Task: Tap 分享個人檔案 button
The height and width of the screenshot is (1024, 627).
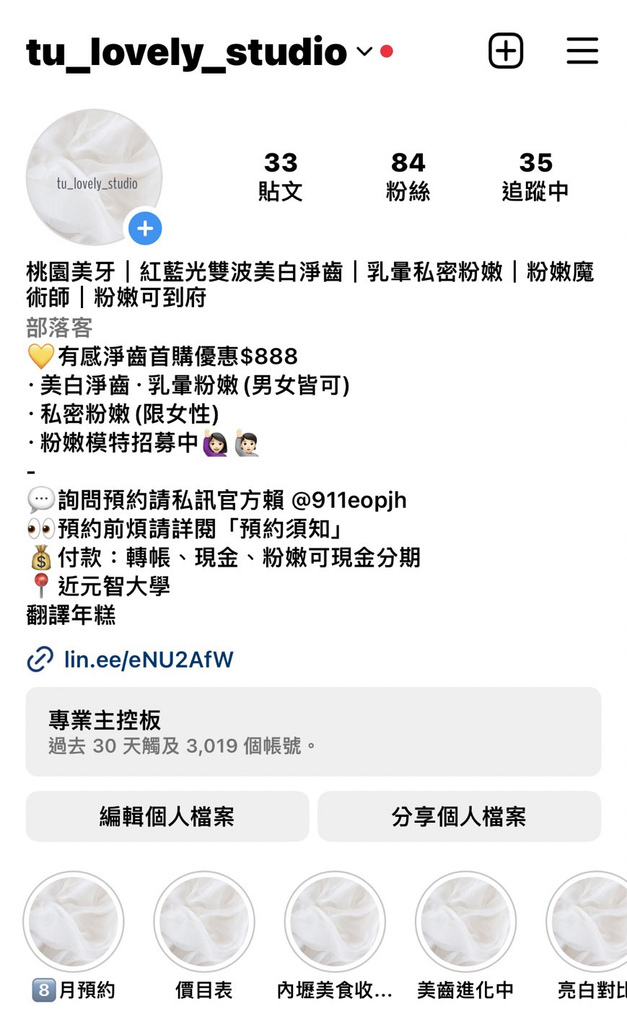Action: (459, 816)
